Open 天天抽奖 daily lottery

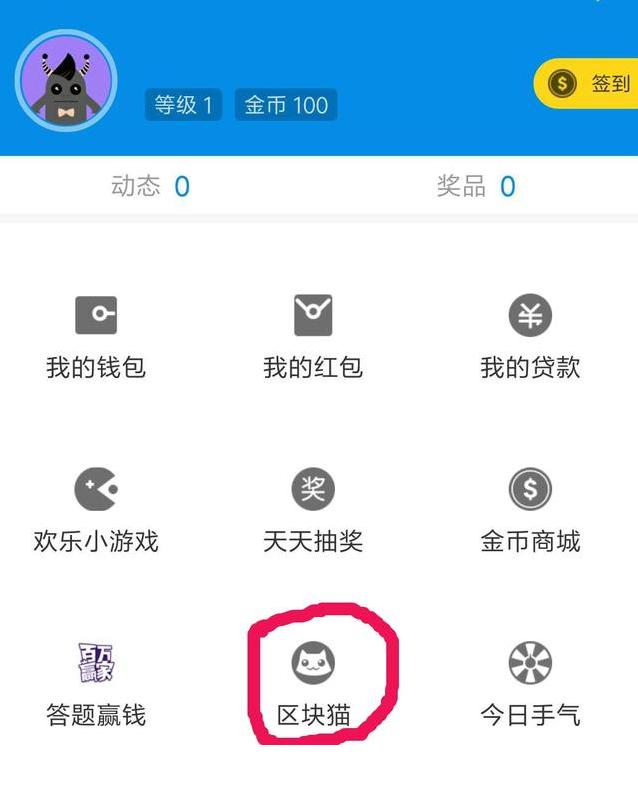click(313, 512)
